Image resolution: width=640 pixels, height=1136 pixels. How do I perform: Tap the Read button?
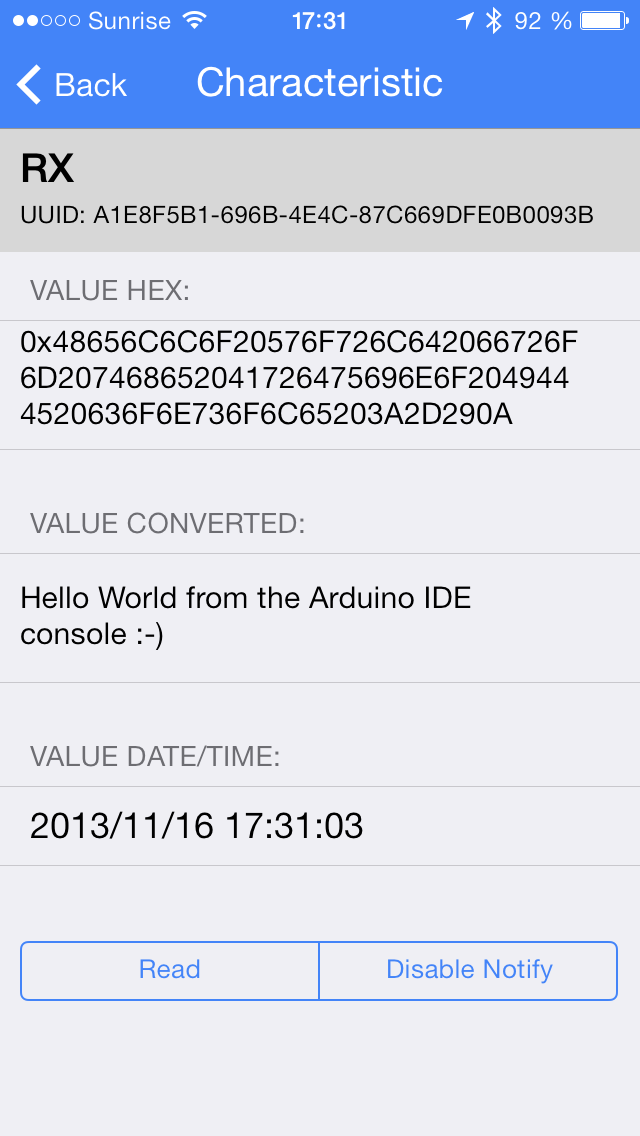170,970
